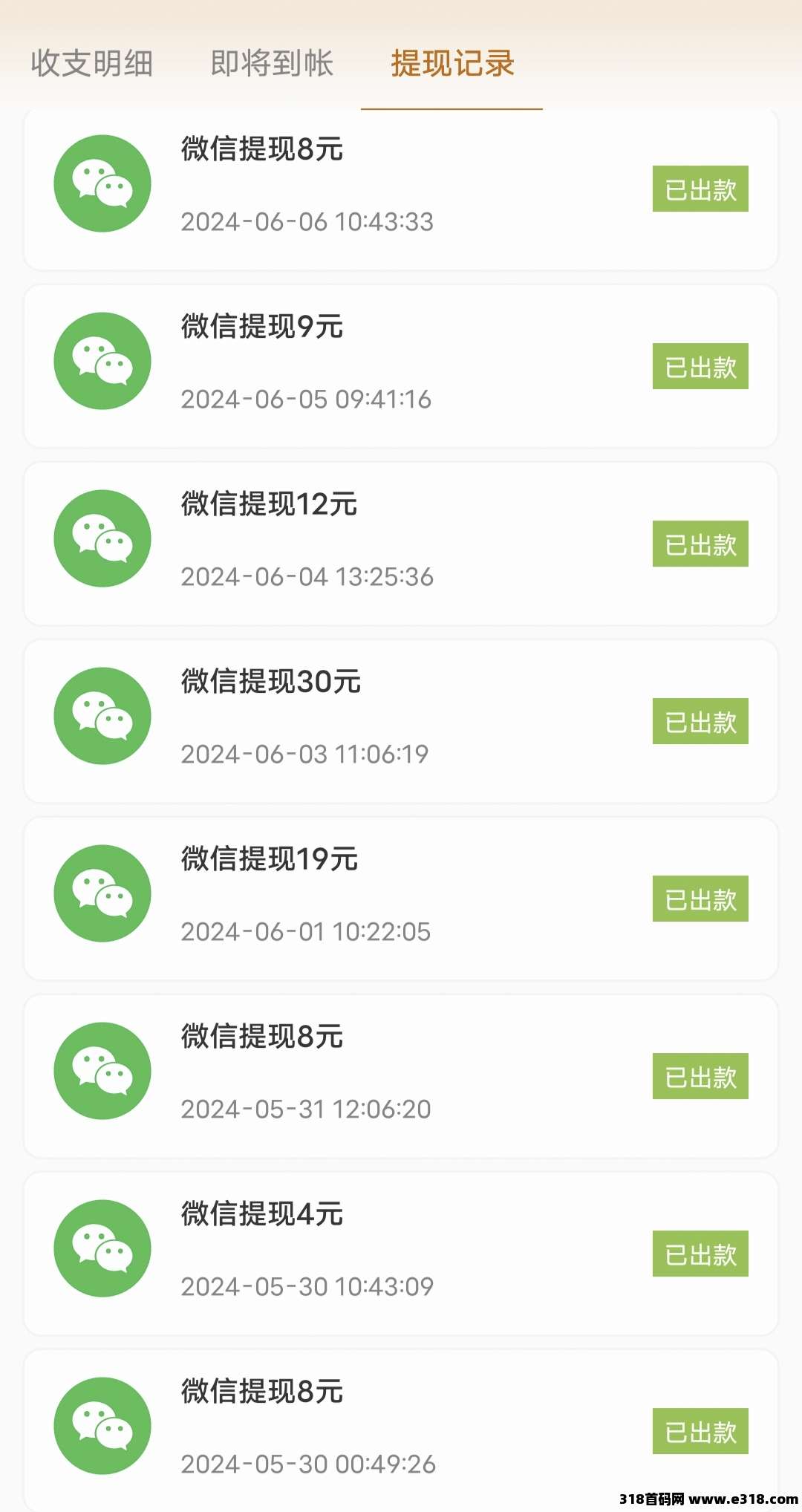
Task: Switch to the 即将到帐 tab
Action: tap(272, 63)
